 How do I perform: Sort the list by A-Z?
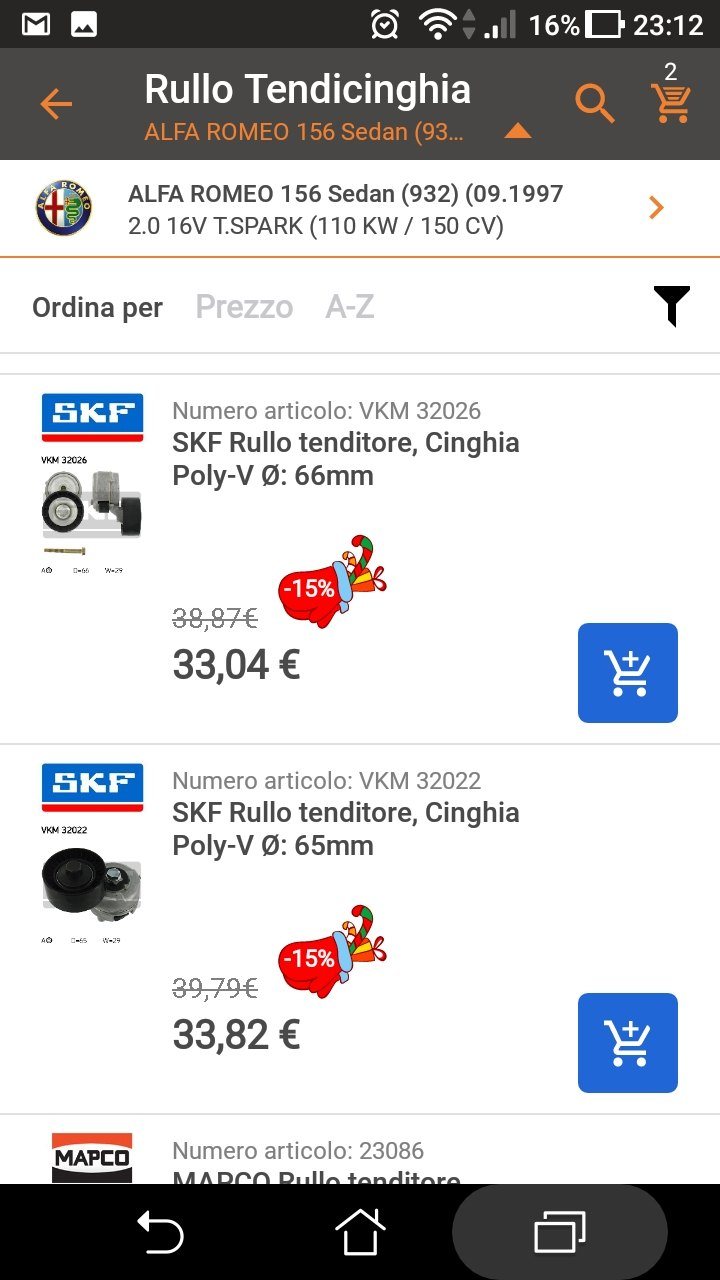tap(350, 307)
